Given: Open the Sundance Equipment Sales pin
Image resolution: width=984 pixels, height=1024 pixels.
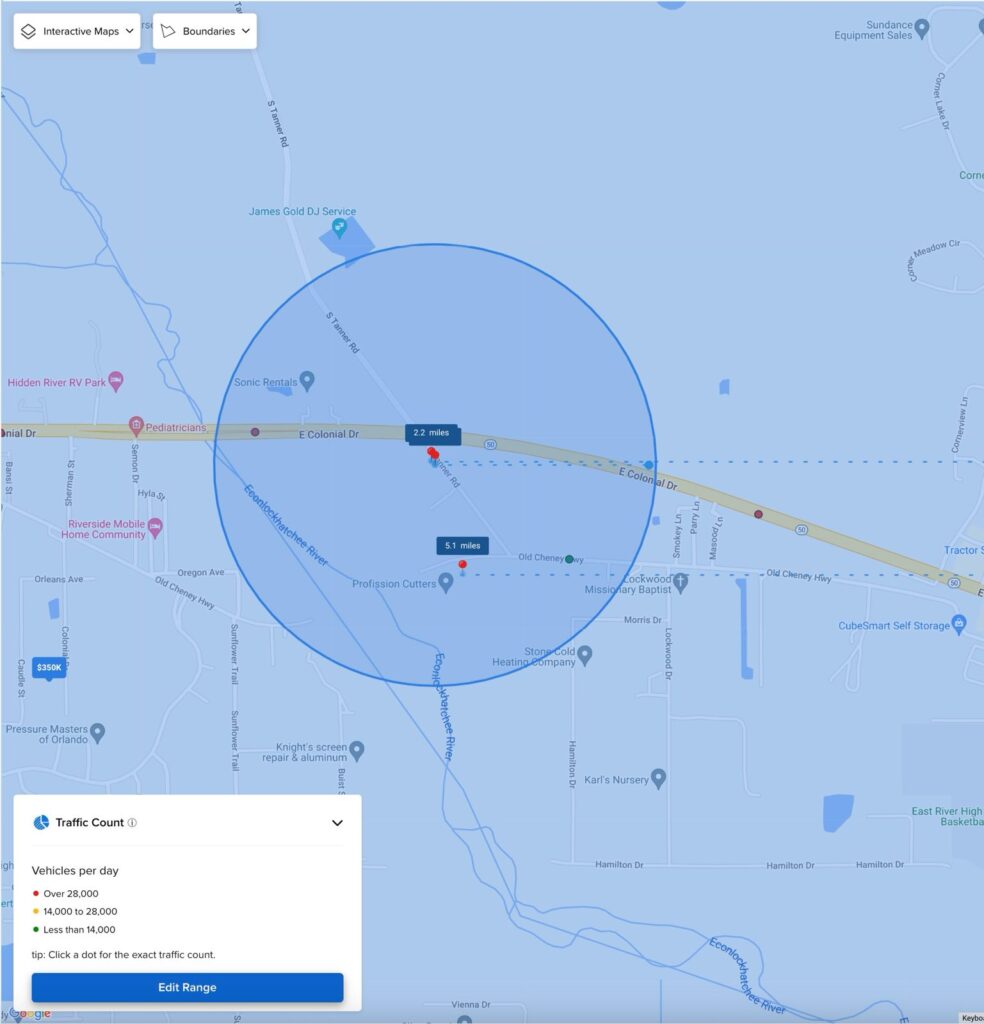Looking at the screenshot, I should pos(922,27).
